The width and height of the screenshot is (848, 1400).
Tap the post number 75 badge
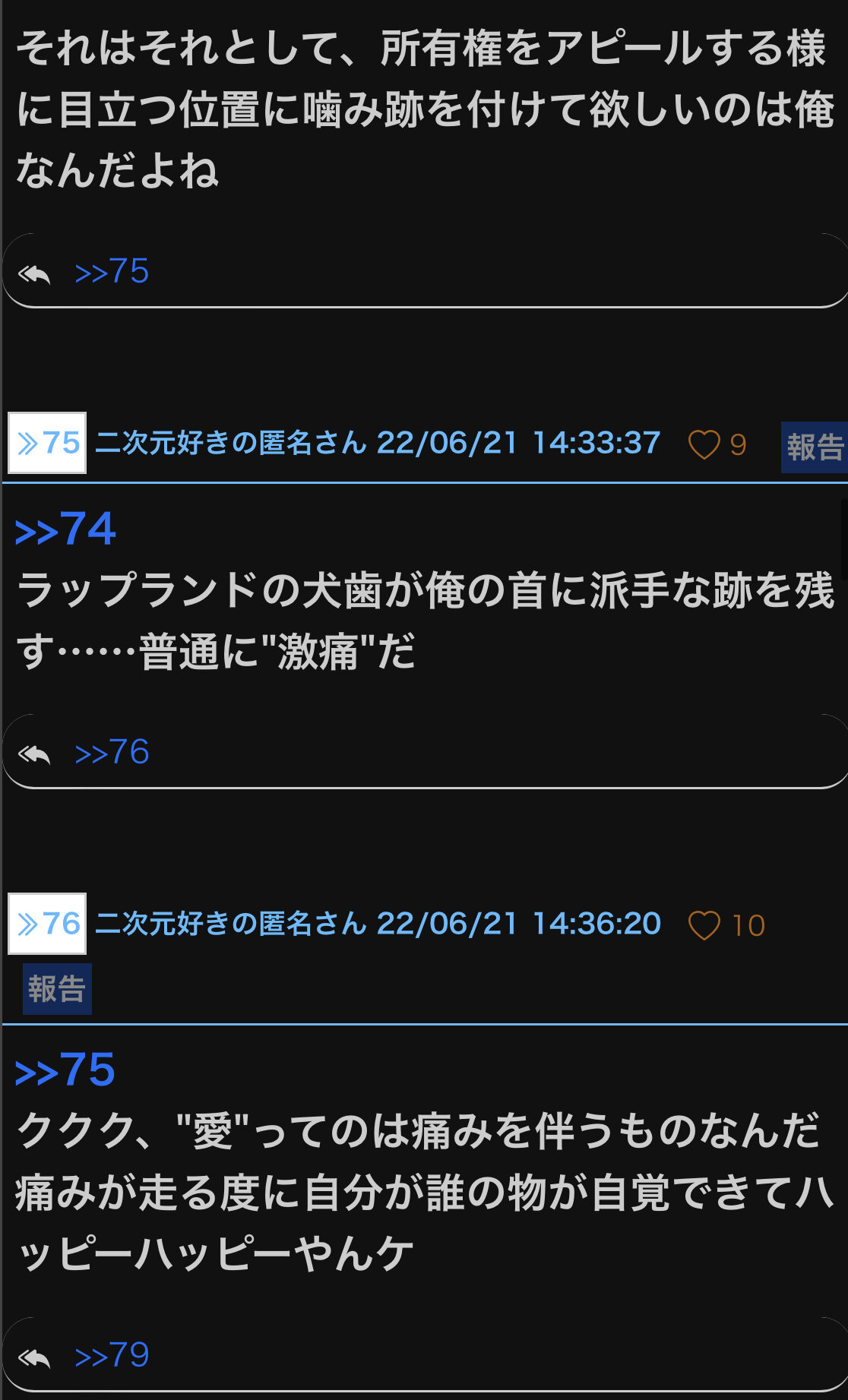(47, 443)
